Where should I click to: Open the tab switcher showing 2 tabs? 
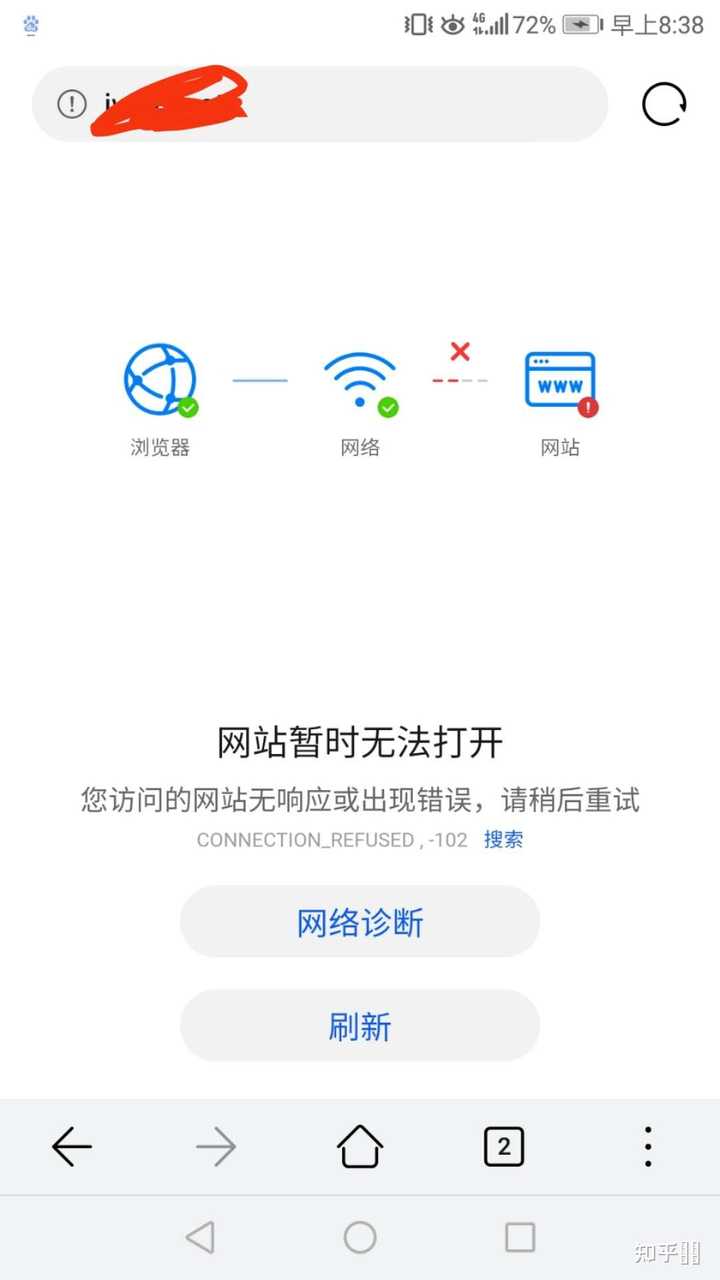pos(503,1146)
